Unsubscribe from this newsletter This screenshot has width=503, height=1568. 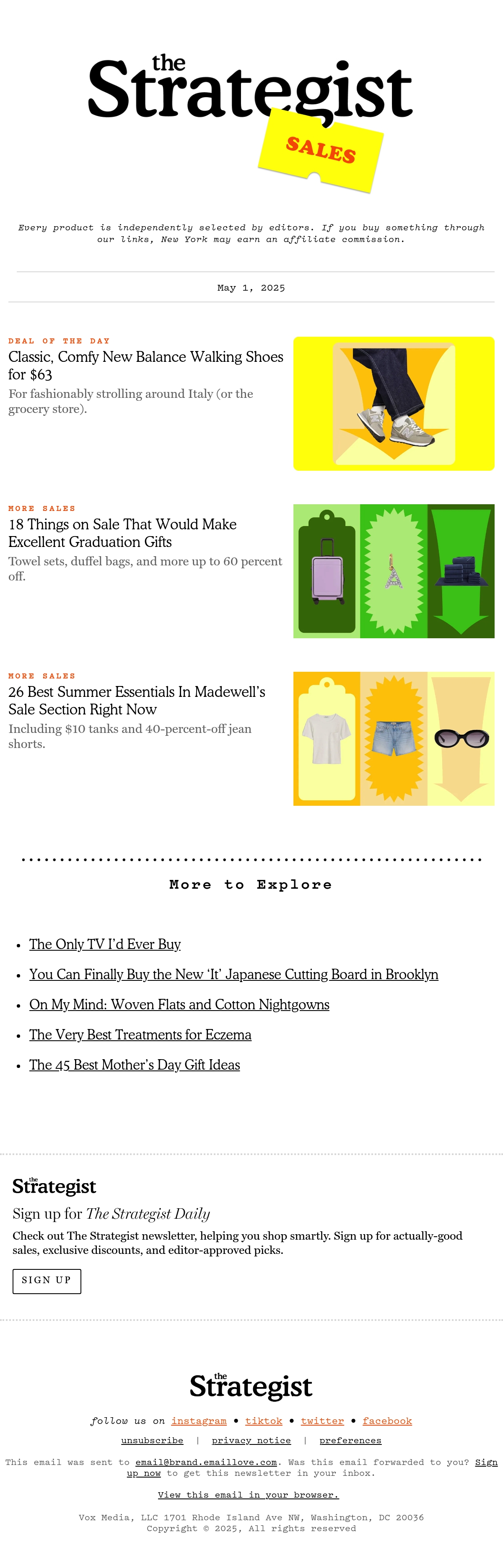tap(152, 1440)
